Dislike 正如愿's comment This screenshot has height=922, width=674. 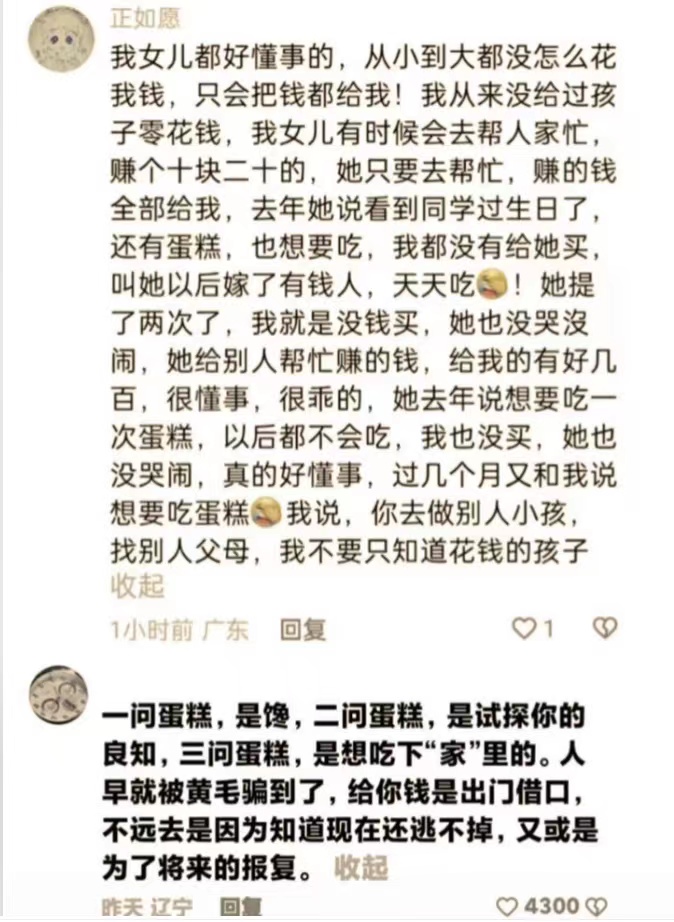click(605, 628)
